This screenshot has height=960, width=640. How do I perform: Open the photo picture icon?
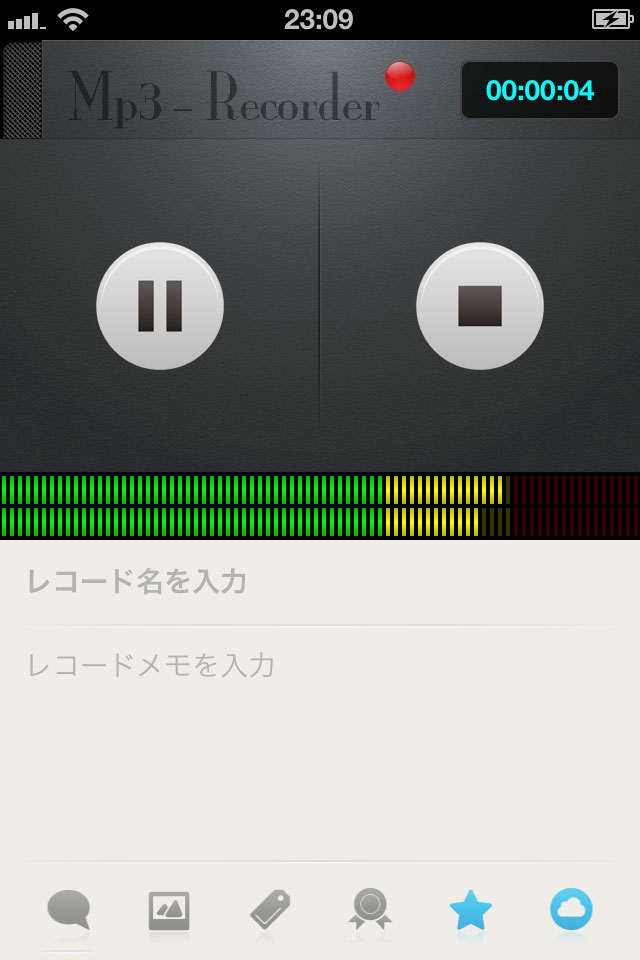[169, 910]
